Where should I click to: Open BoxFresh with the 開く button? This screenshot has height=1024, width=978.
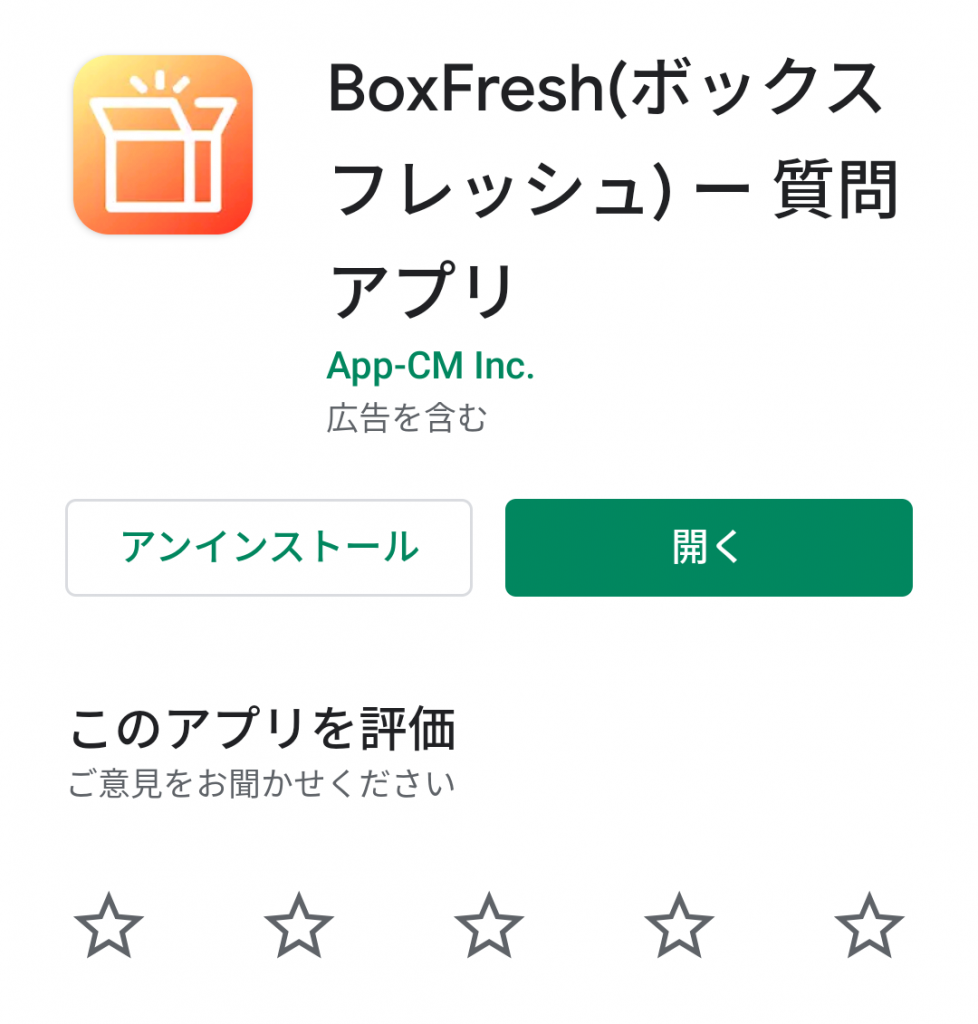(x=707, y=547)
